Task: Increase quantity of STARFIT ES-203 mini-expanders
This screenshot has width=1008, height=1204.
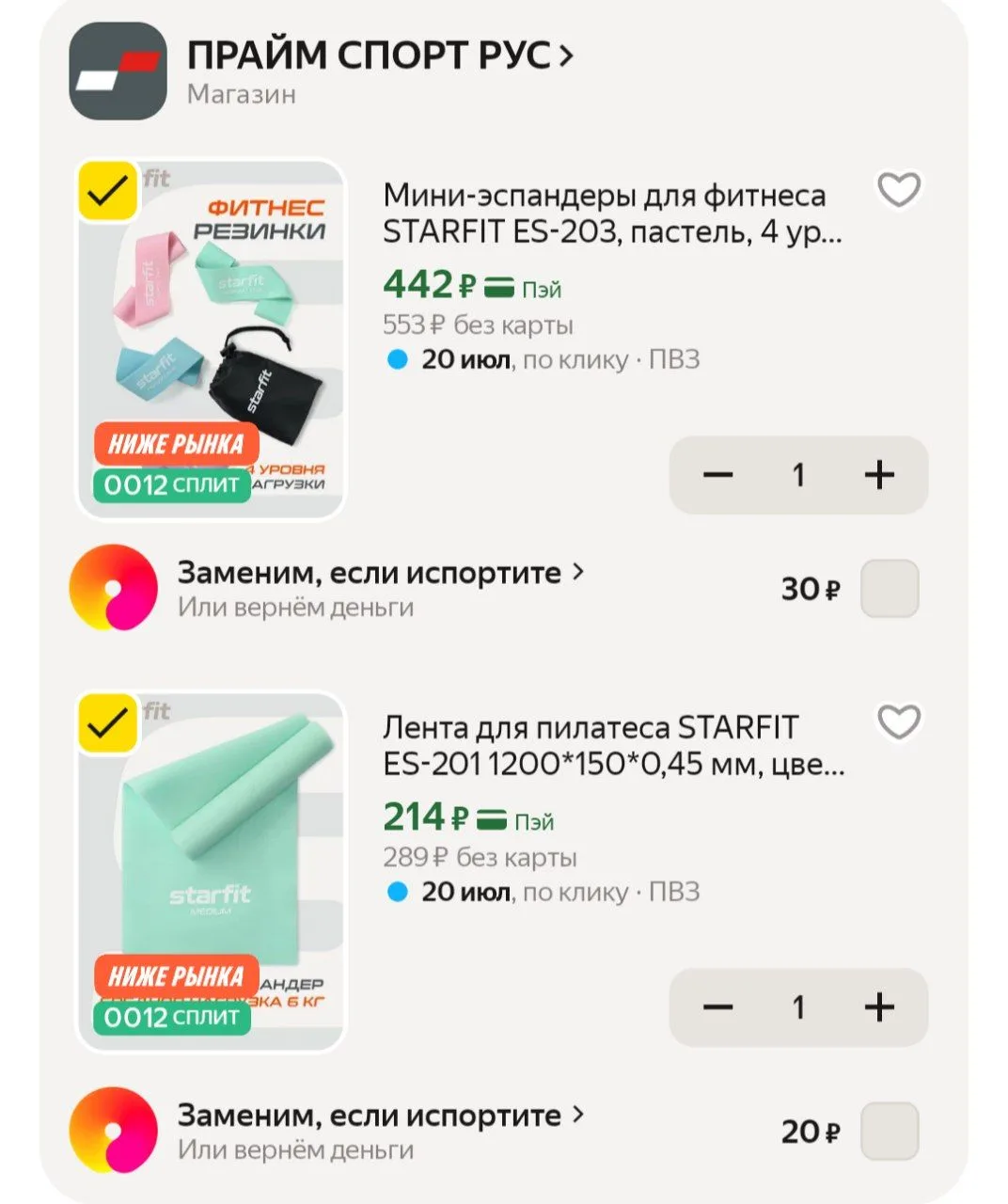Action: (879, 475)
